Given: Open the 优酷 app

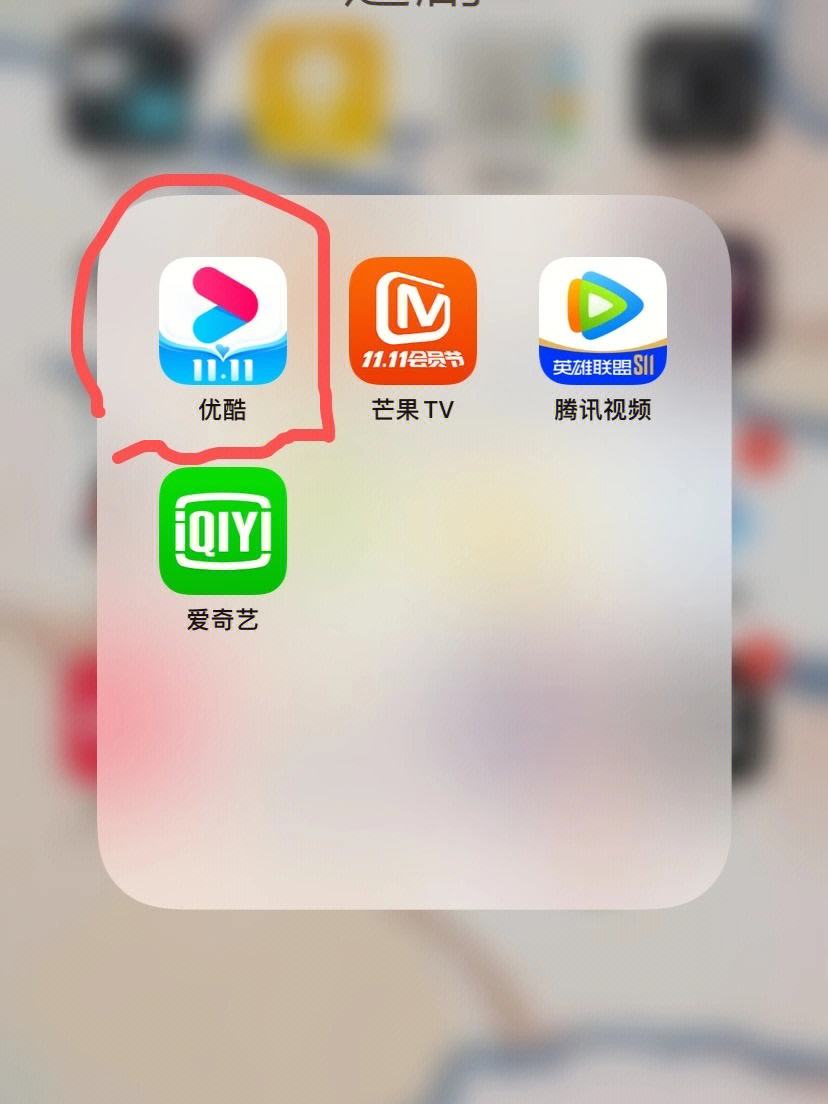Looking at the screenshot, I should click(223, 321).
